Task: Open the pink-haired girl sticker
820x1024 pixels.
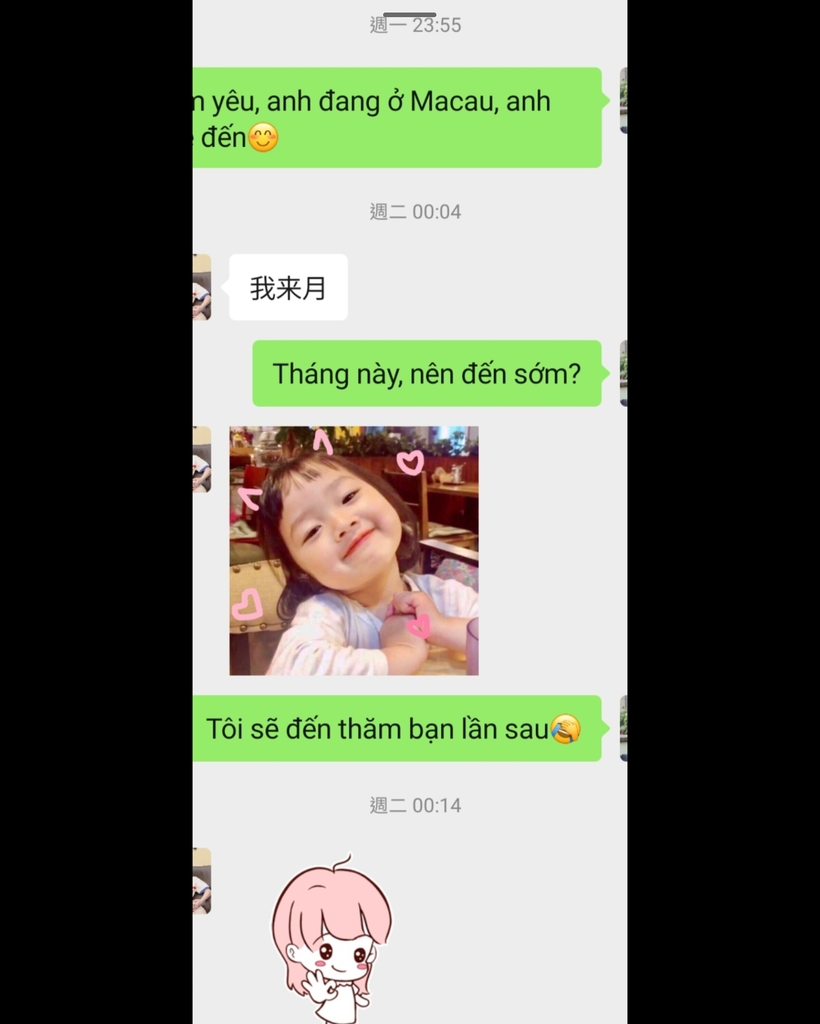Action: pyautogui.click(x=332, y=940)
